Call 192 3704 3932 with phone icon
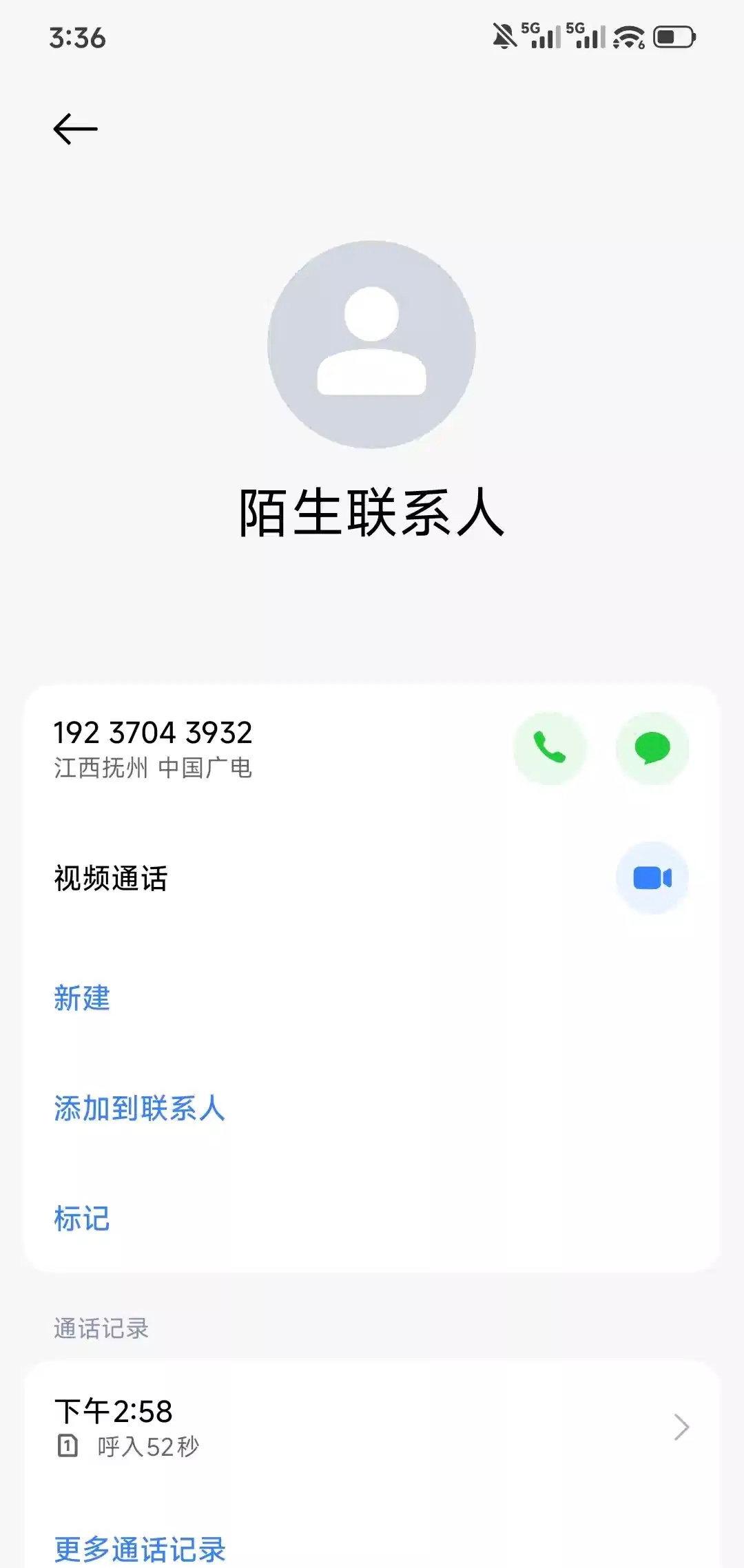The width and height of the screenshot is (744, 1568). pyautogui.click(x=549, y=748)
